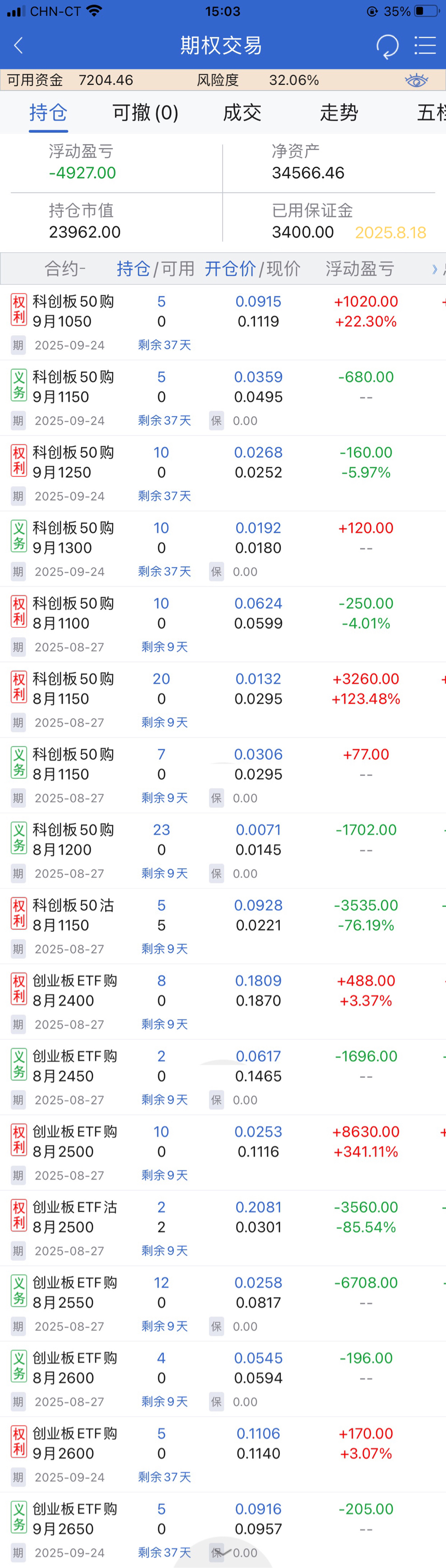Open 创业板ETF购 8月2400 position
This screenshot has height=1568, width=446.
pyautogui.click(x=73, y=991)
